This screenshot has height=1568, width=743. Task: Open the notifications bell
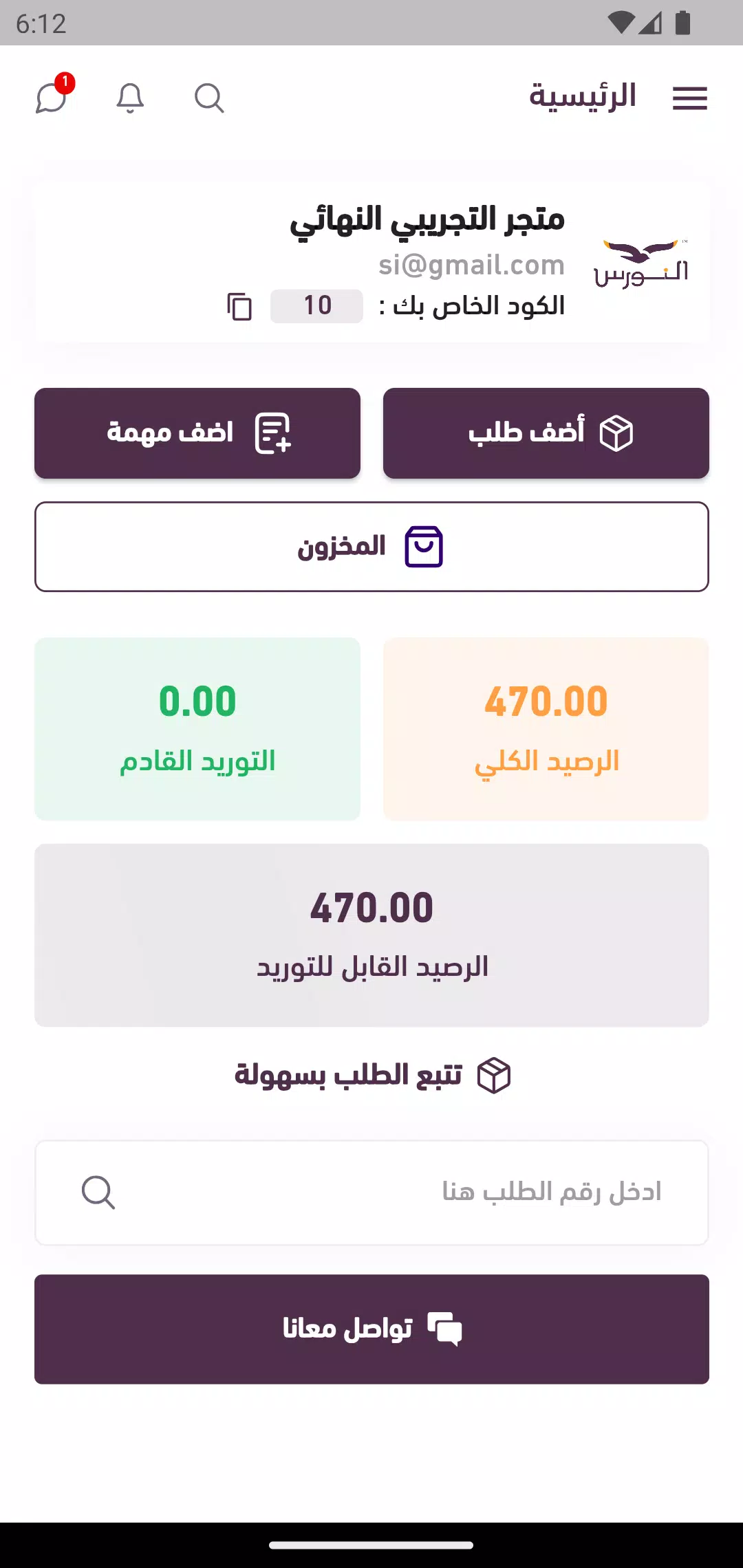[x=130, y=98]
